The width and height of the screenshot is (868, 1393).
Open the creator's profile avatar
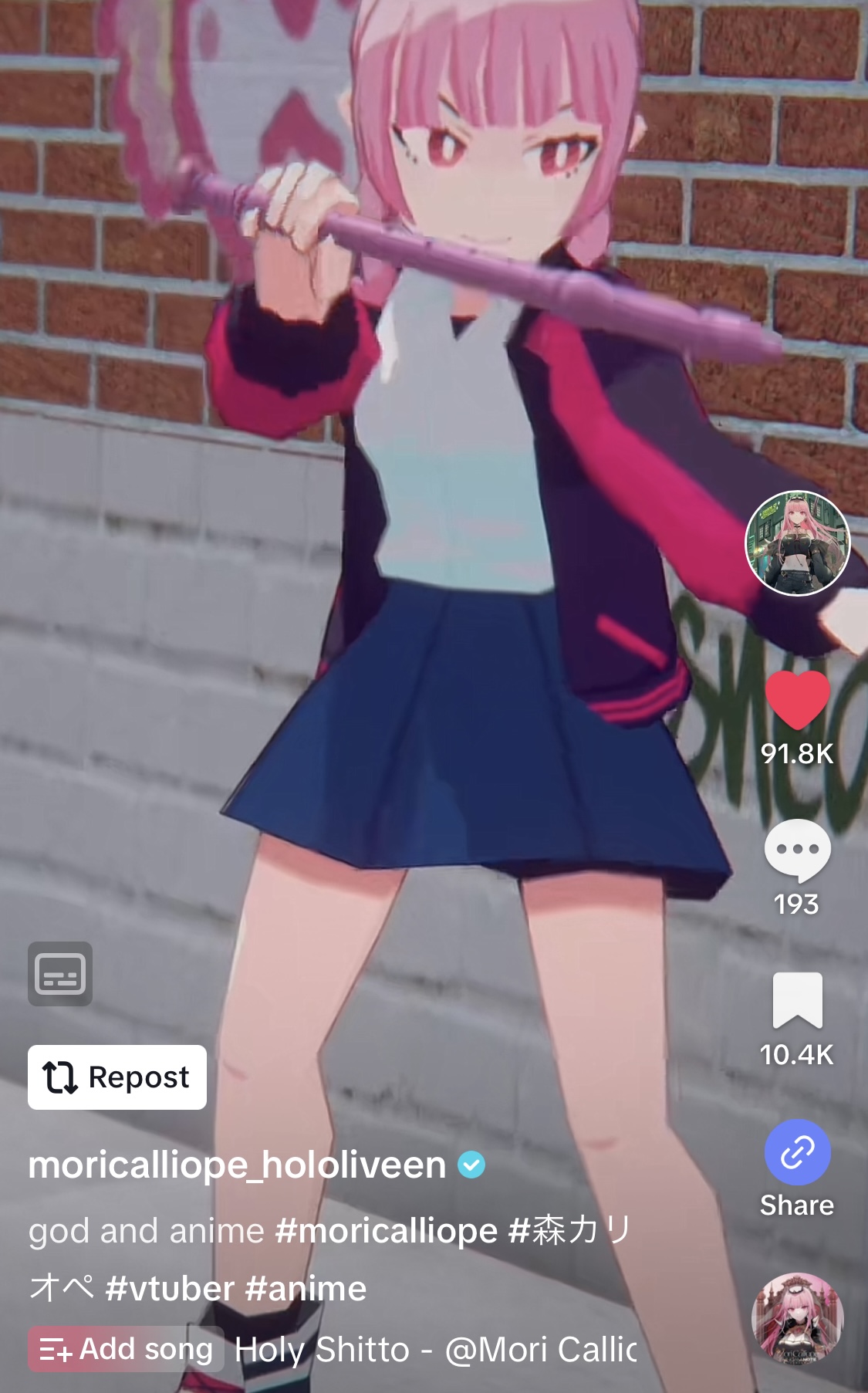click(x=797, y=543)
